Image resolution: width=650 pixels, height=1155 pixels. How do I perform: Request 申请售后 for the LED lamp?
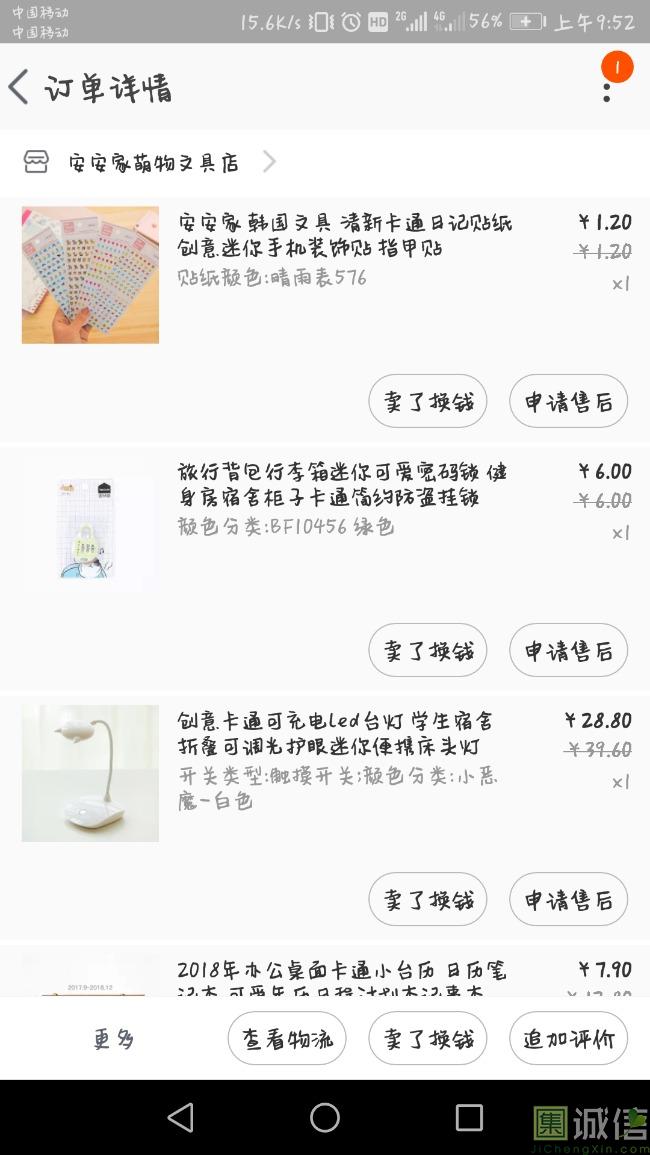tap(568, 900)
